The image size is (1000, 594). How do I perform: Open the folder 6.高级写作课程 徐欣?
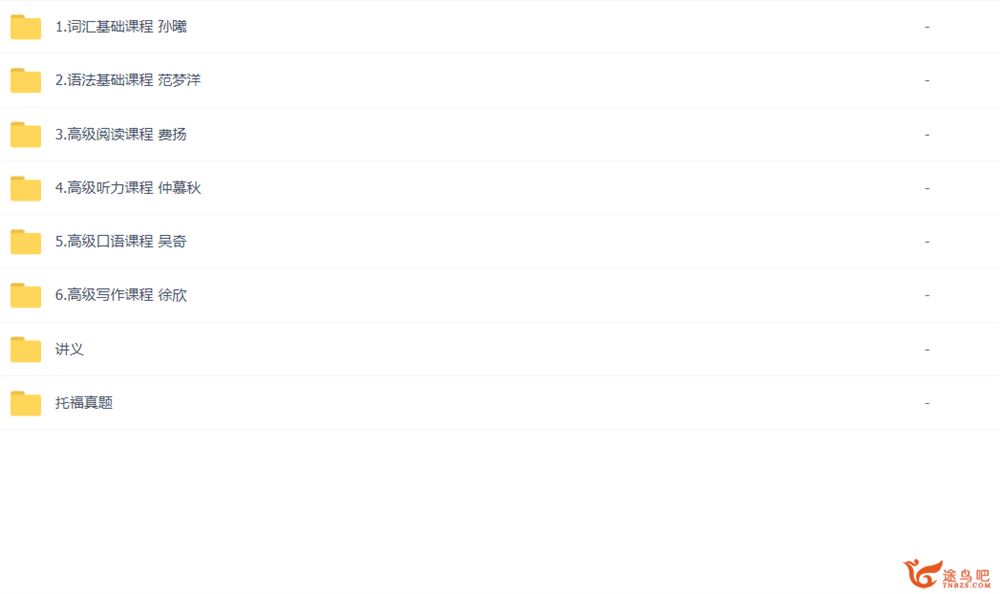click(x=120, y=295)
